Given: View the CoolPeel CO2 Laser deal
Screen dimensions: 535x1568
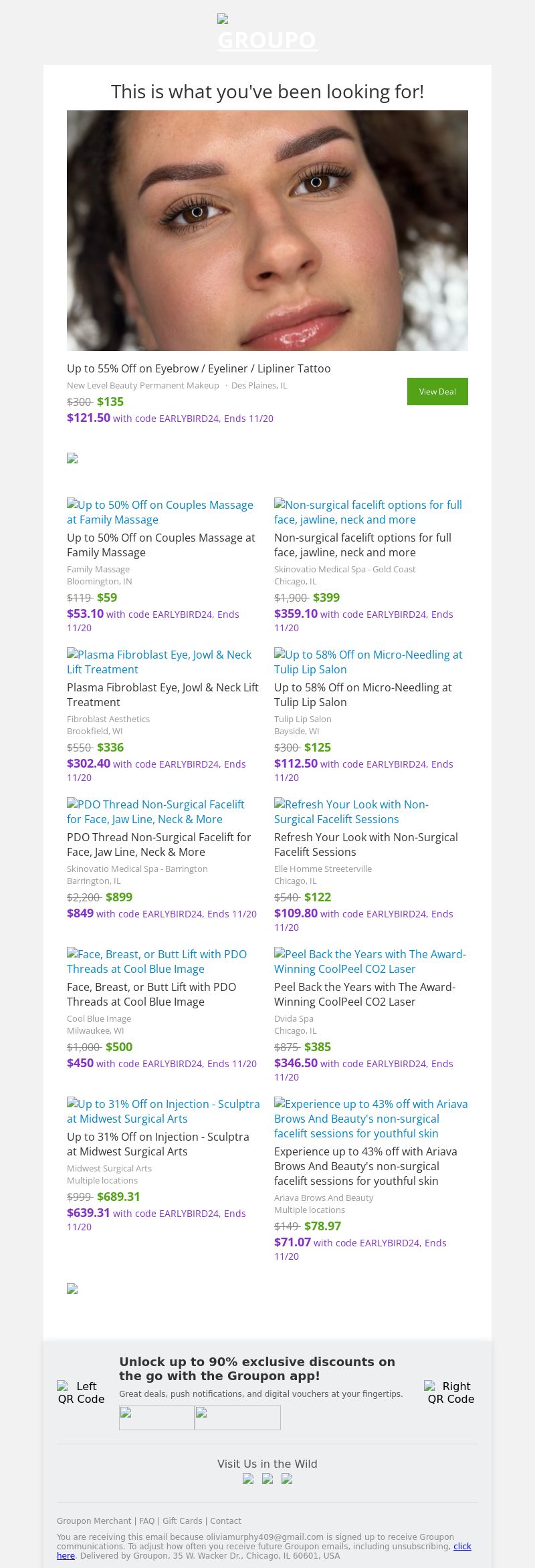Looking at the screenshot, I should [x=370, y=962].
